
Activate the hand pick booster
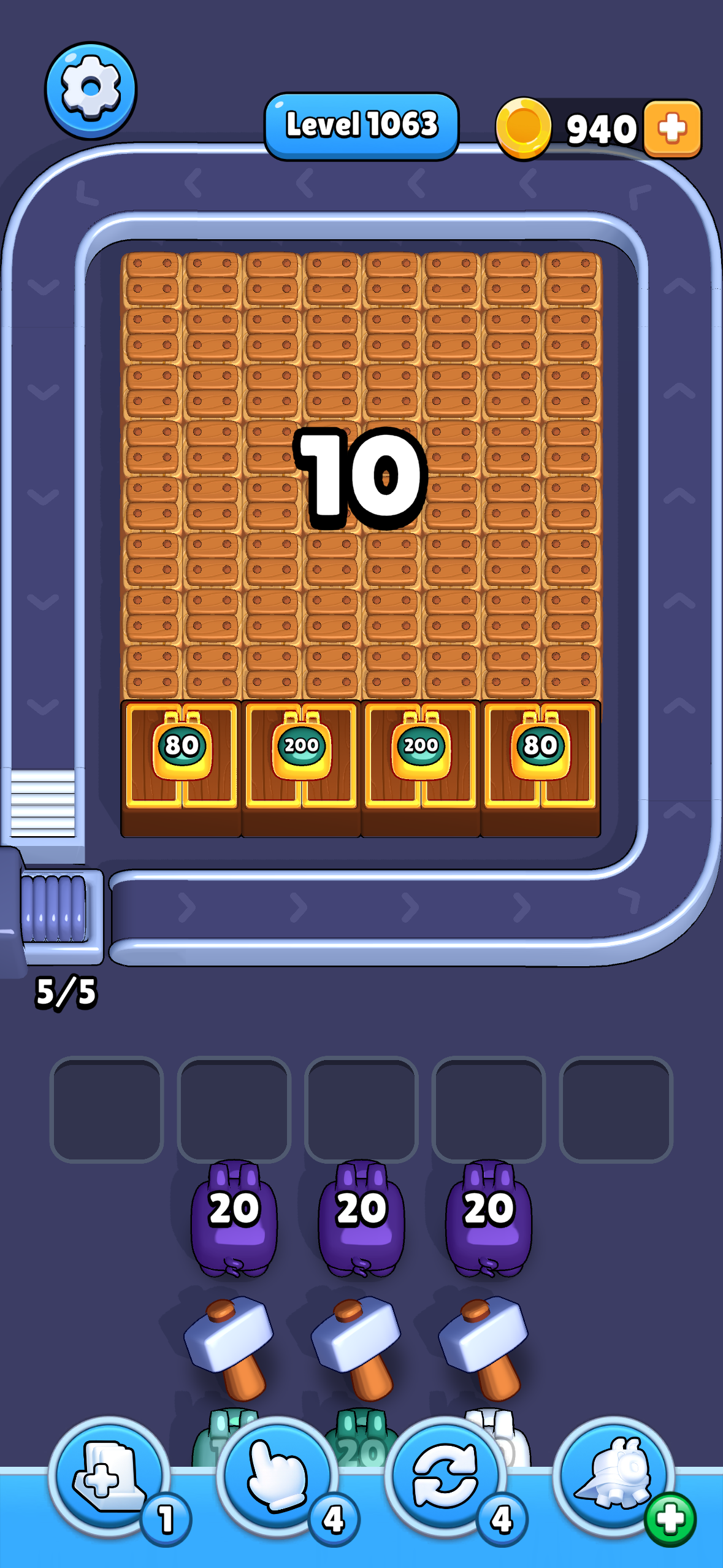pyautogui.click(x=277, y=1476)
